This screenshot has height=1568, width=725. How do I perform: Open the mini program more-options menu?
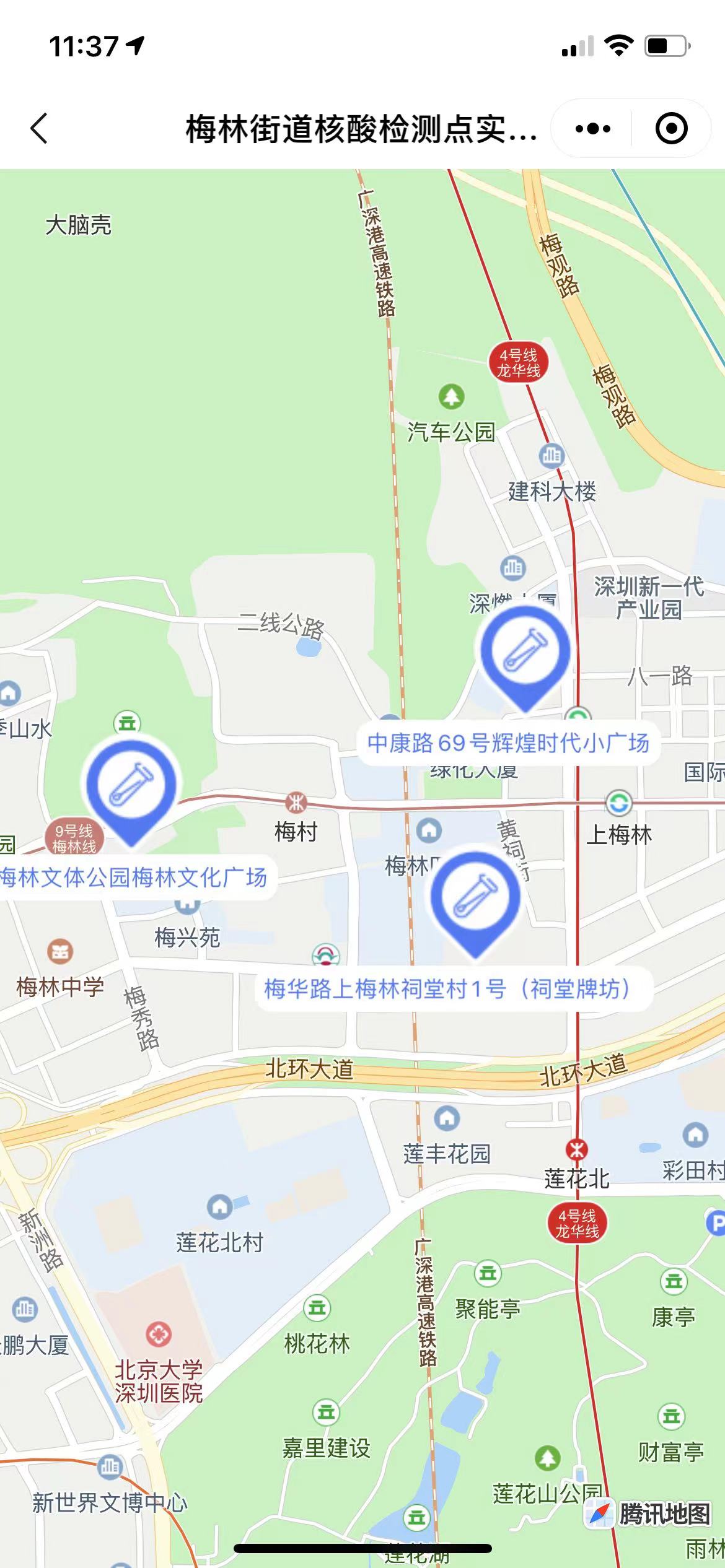click(x=592, y=129)
